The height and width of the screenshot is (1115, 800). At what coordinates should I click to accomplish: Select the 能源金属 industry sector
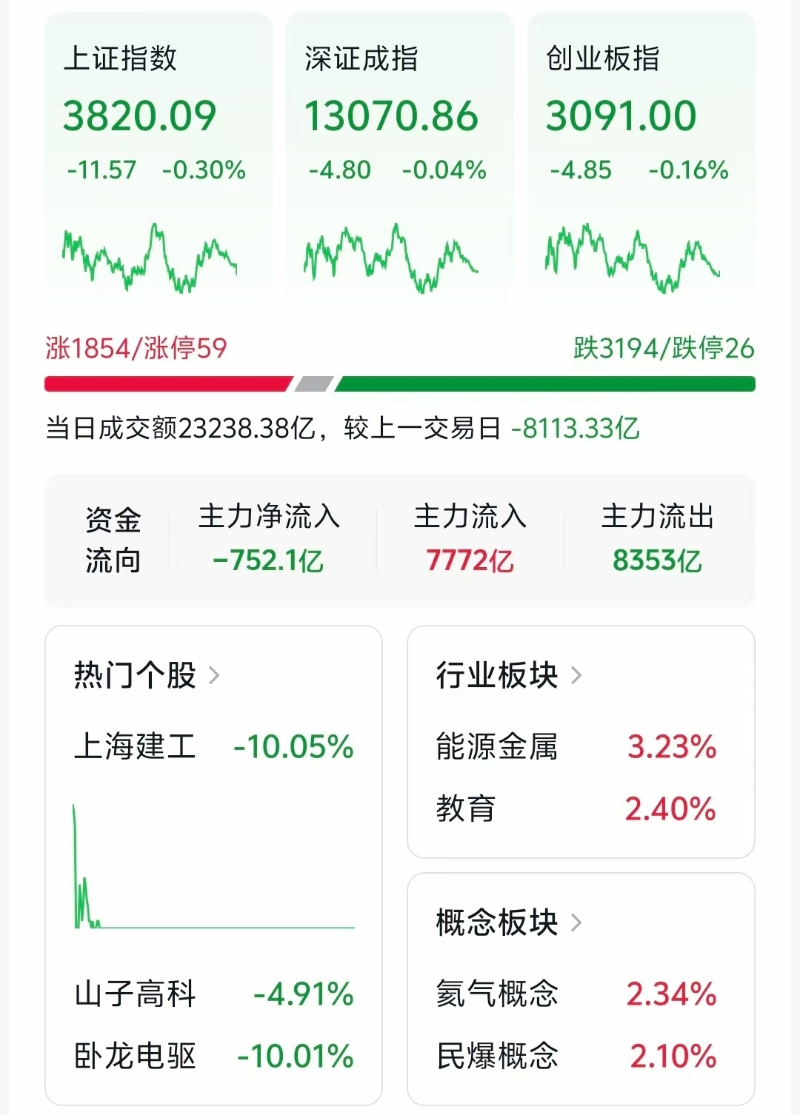[x=499, y=746]
